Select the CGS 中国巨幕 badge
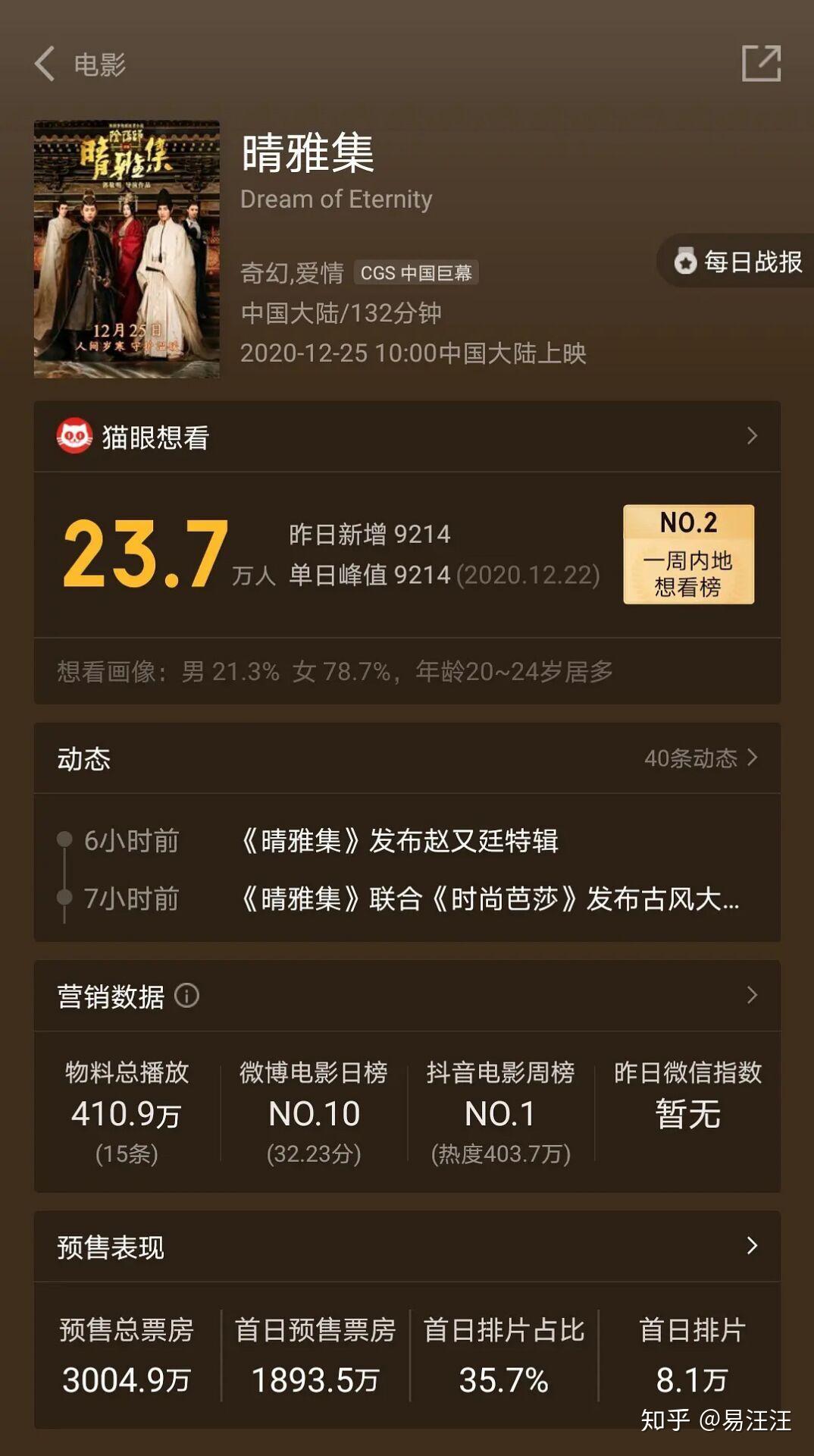The height and width of the screenshot is (1456, 814). click(x=416, y=274)
